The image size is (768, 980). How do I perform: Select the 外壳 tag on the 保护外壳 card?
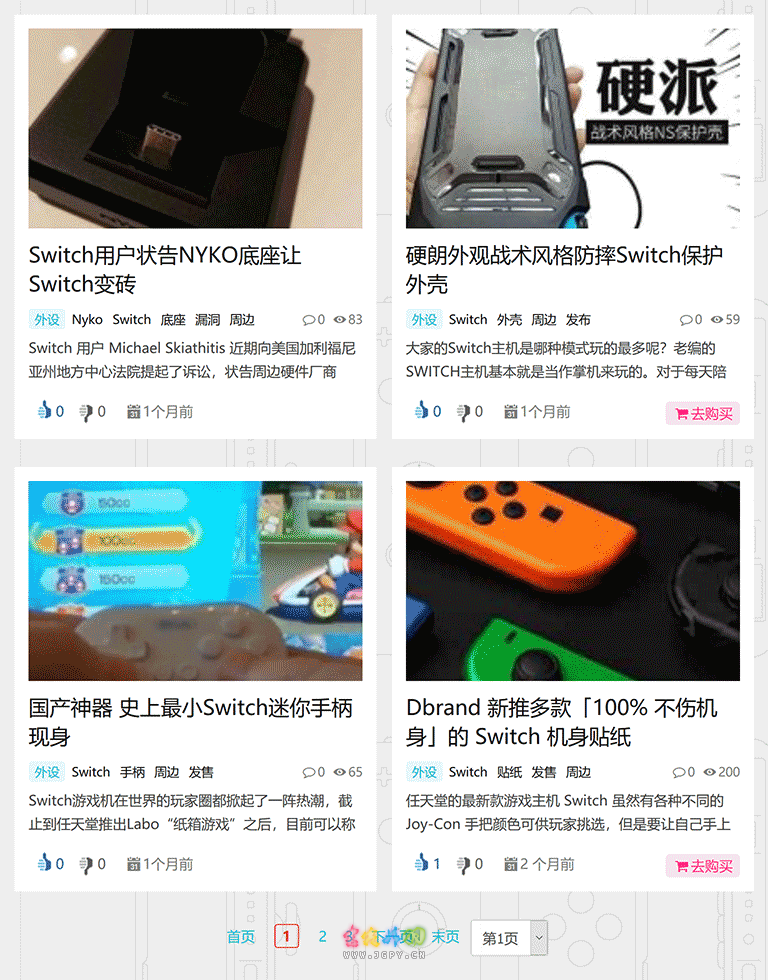pyautogui.click(x=509, y=320)
